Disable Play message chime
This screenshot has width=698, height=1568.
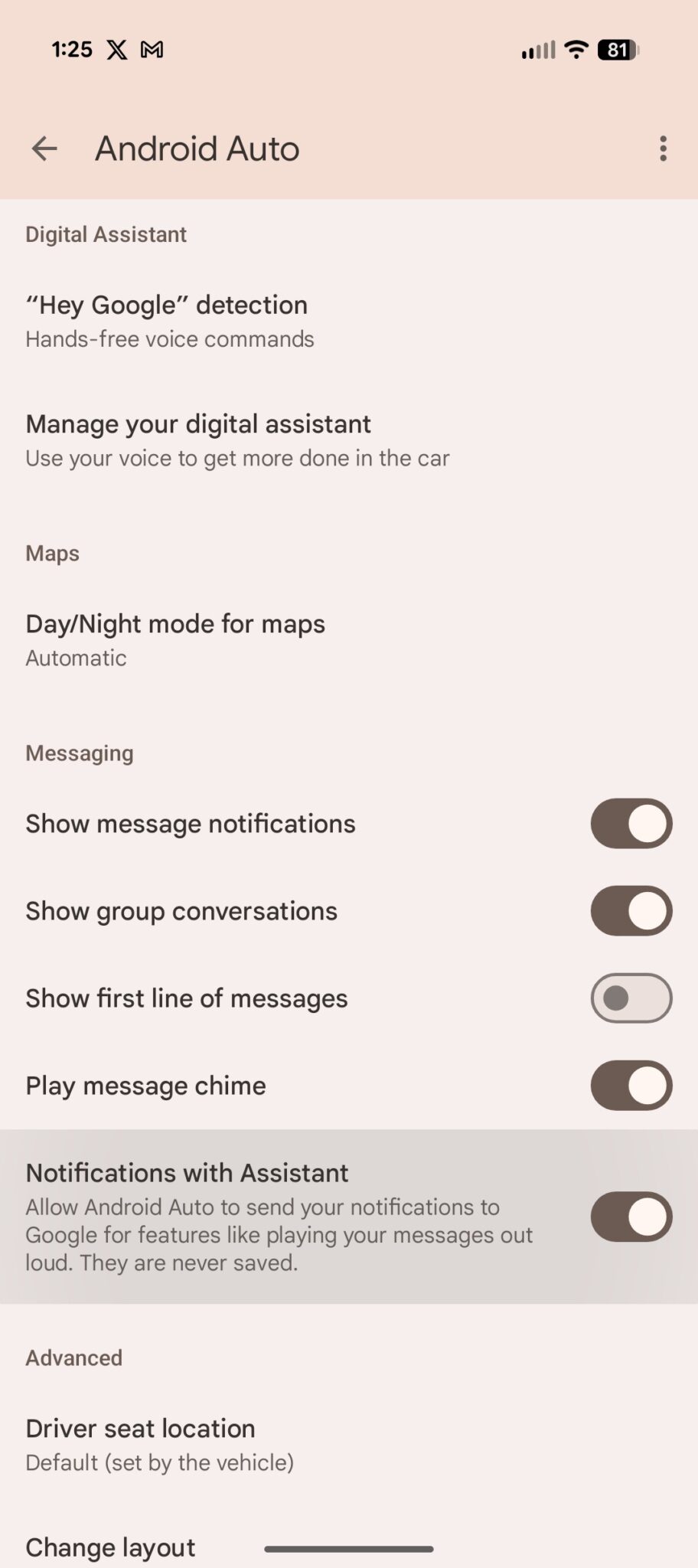(630, 1086)
